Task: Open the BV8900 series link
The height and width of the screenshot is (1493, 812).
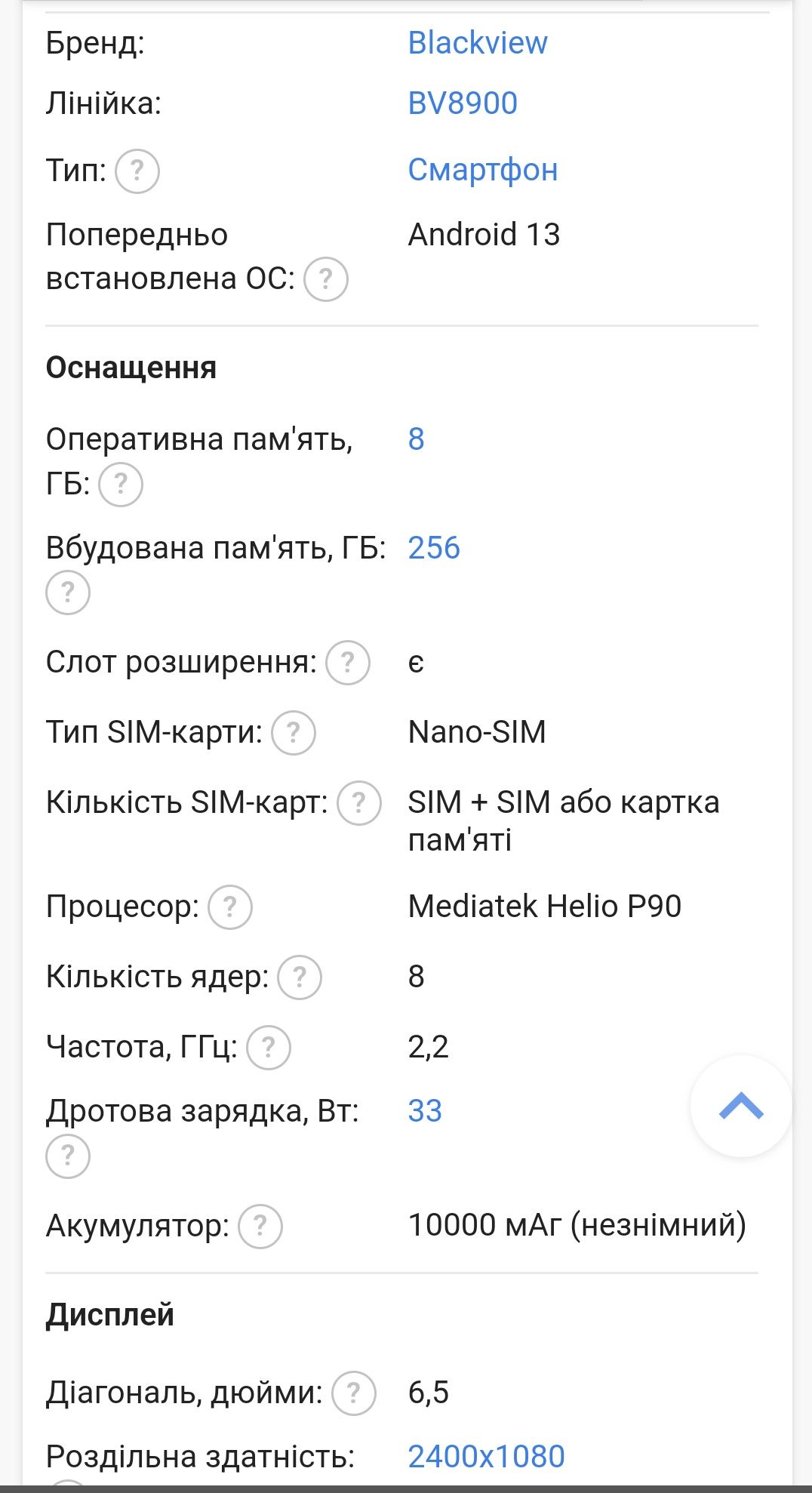Action: pyautogui.click(x=463, y=103)
